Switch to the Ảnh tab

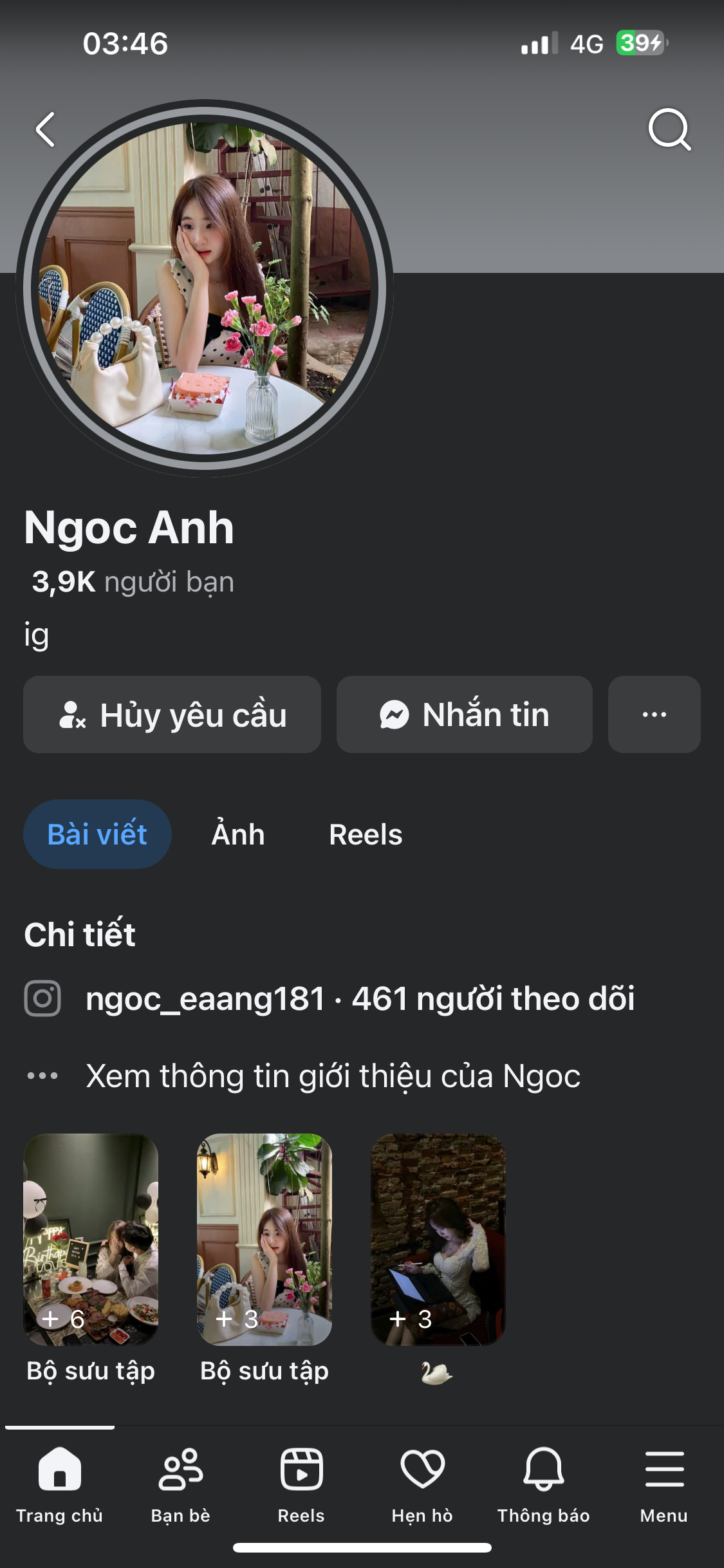[x=237, y=833]
